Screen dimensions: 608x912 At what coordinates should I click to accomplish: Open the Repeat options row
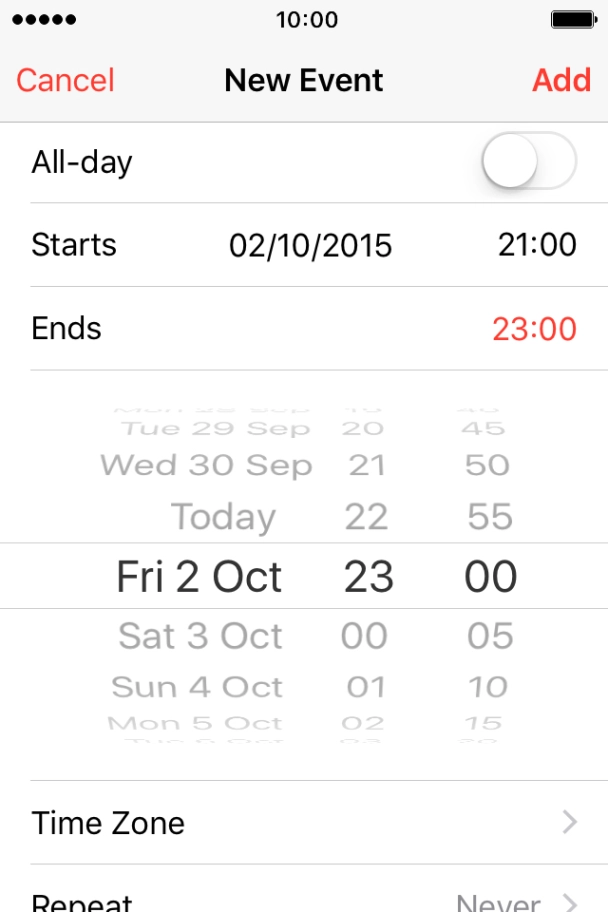[304, 900]
